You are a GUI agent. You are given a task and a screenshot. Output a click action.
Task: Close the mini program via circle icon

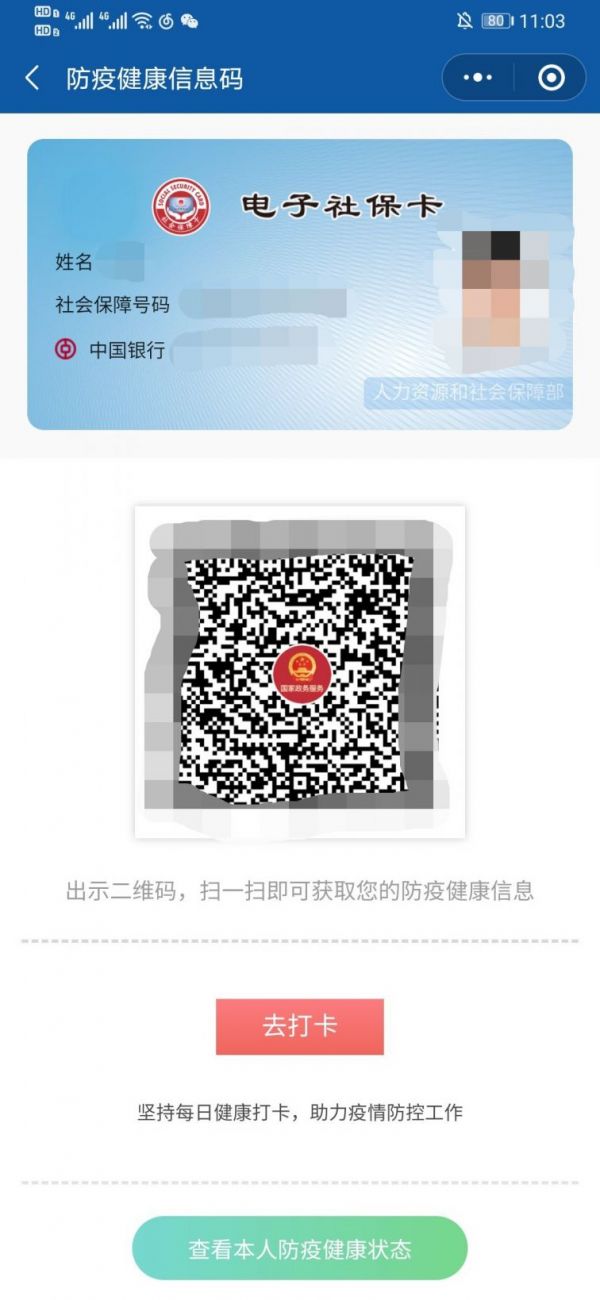551,78
